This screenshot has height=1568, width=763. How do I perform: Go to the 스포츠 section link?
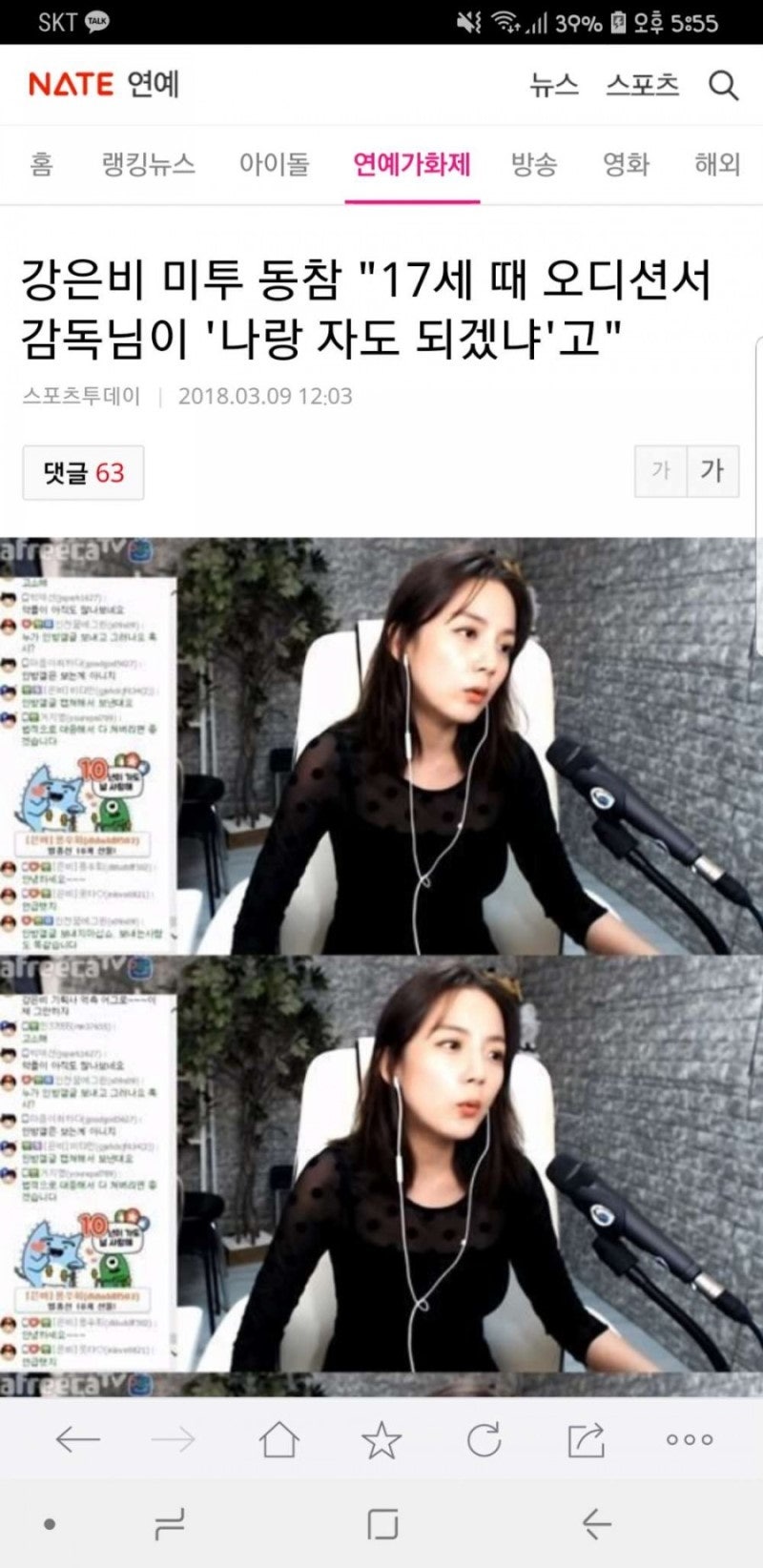pos(643,85)
